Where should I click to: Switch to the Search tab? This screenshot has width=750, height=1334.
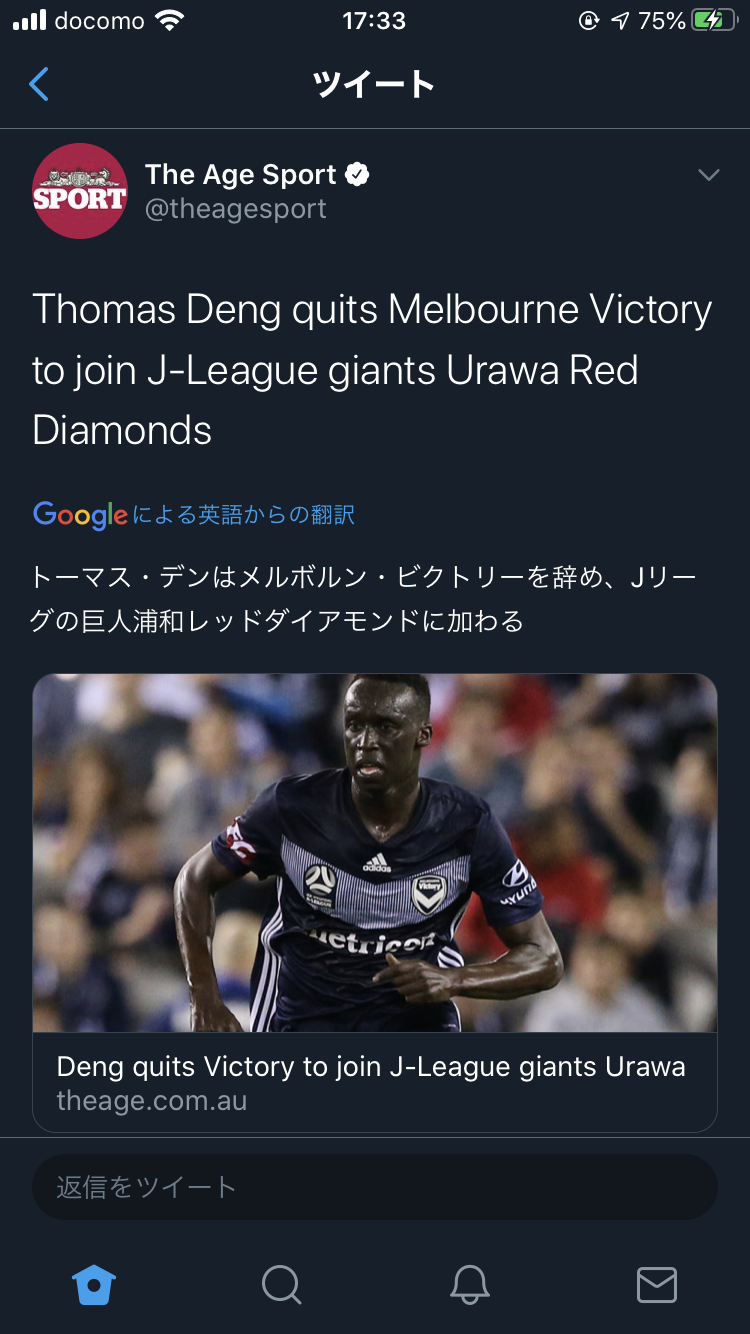click(281, 1284)
